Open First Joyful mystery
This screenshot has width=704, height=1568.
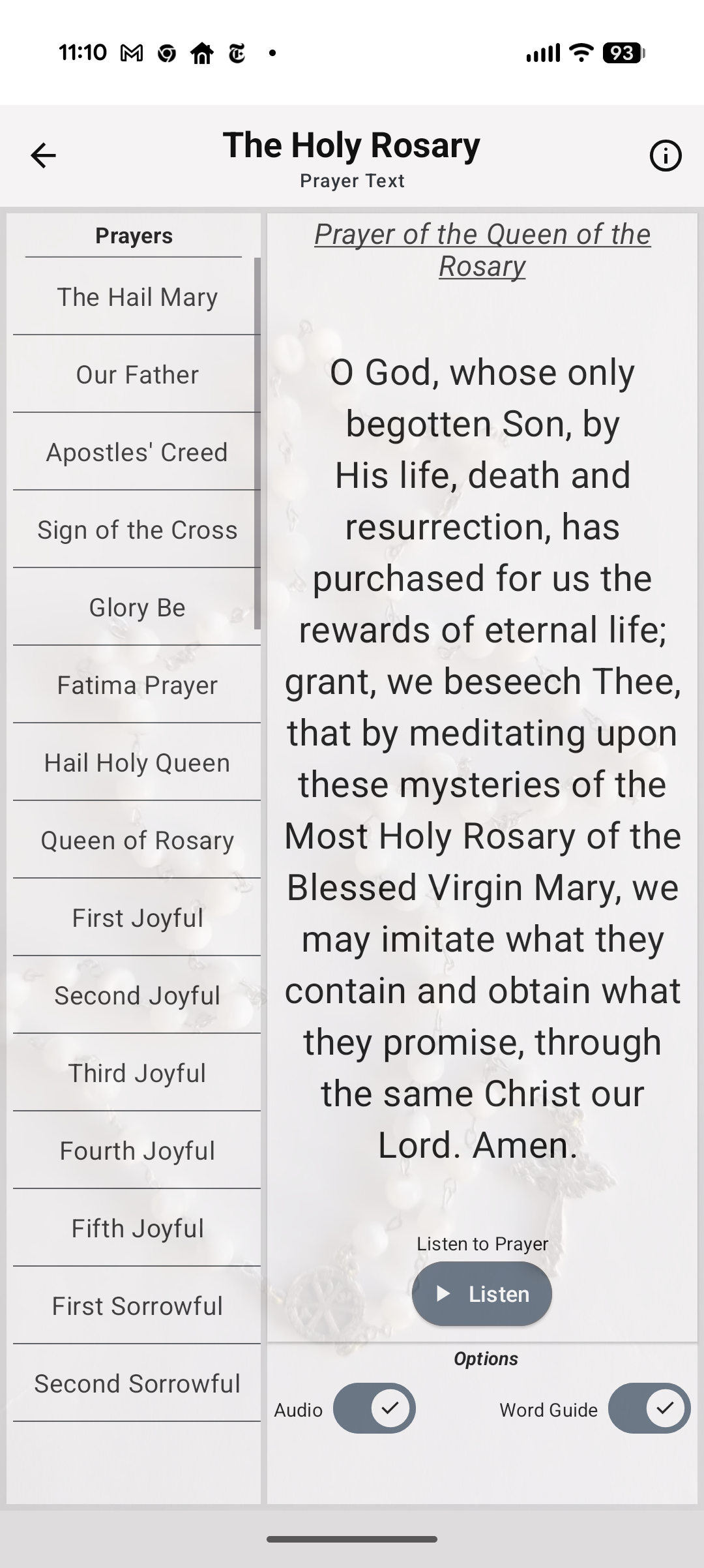pyautogui.click(x=137, y=918)
